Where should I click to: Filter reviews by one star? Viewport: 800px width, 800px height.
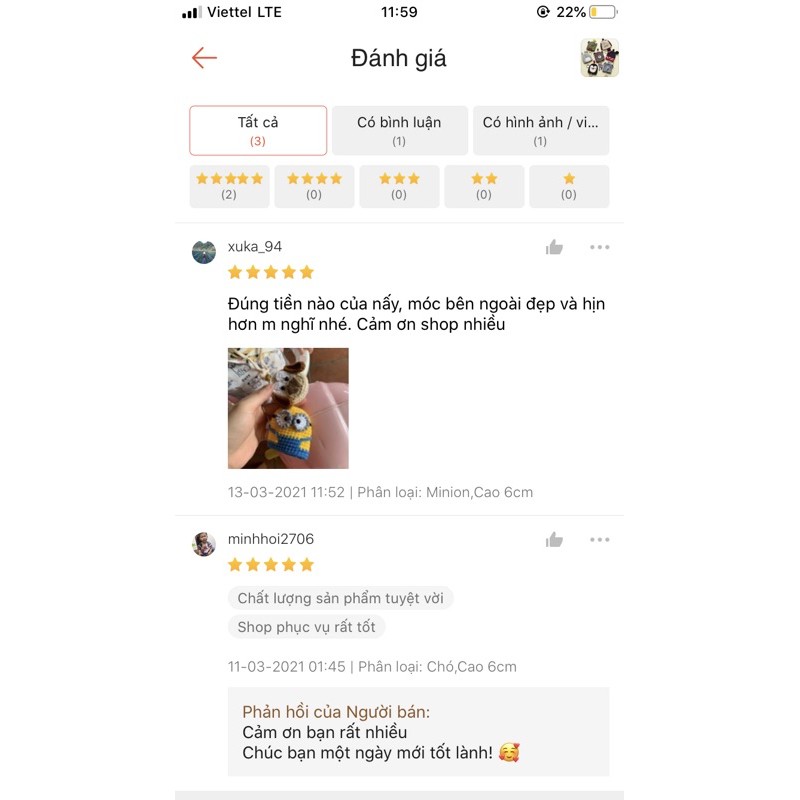point(569,186)
